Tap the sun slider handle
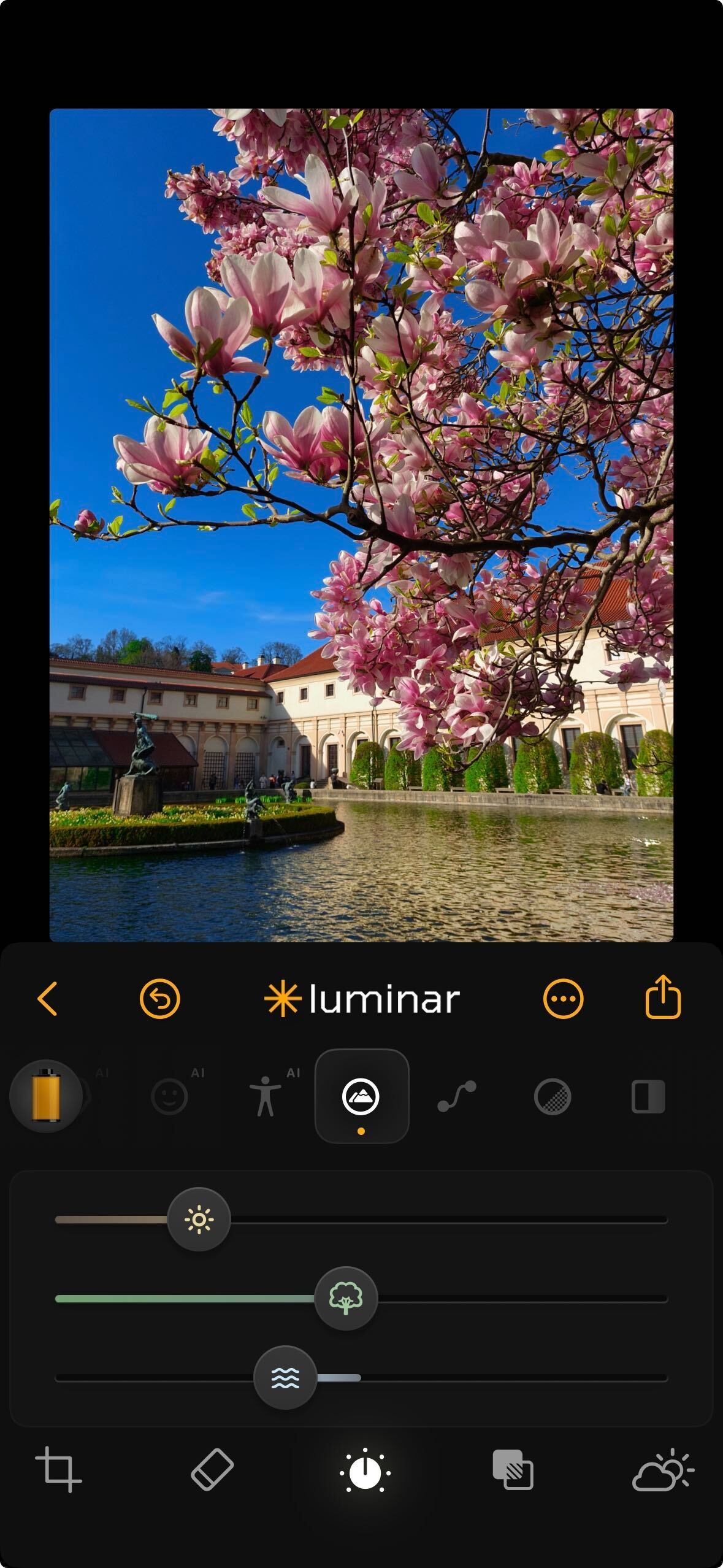 click(199, 1220)
